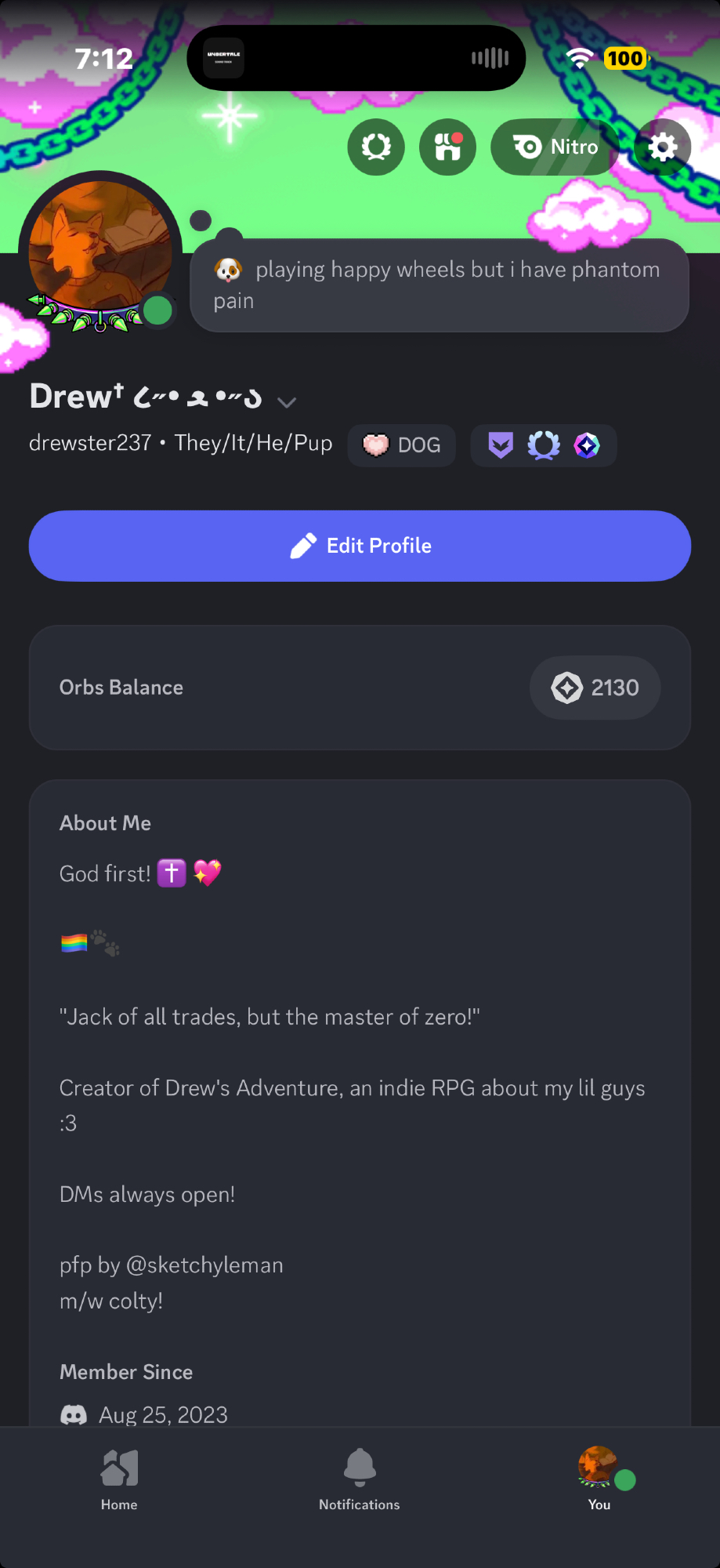Edit the custom status bubble

(x=439, y=285)
